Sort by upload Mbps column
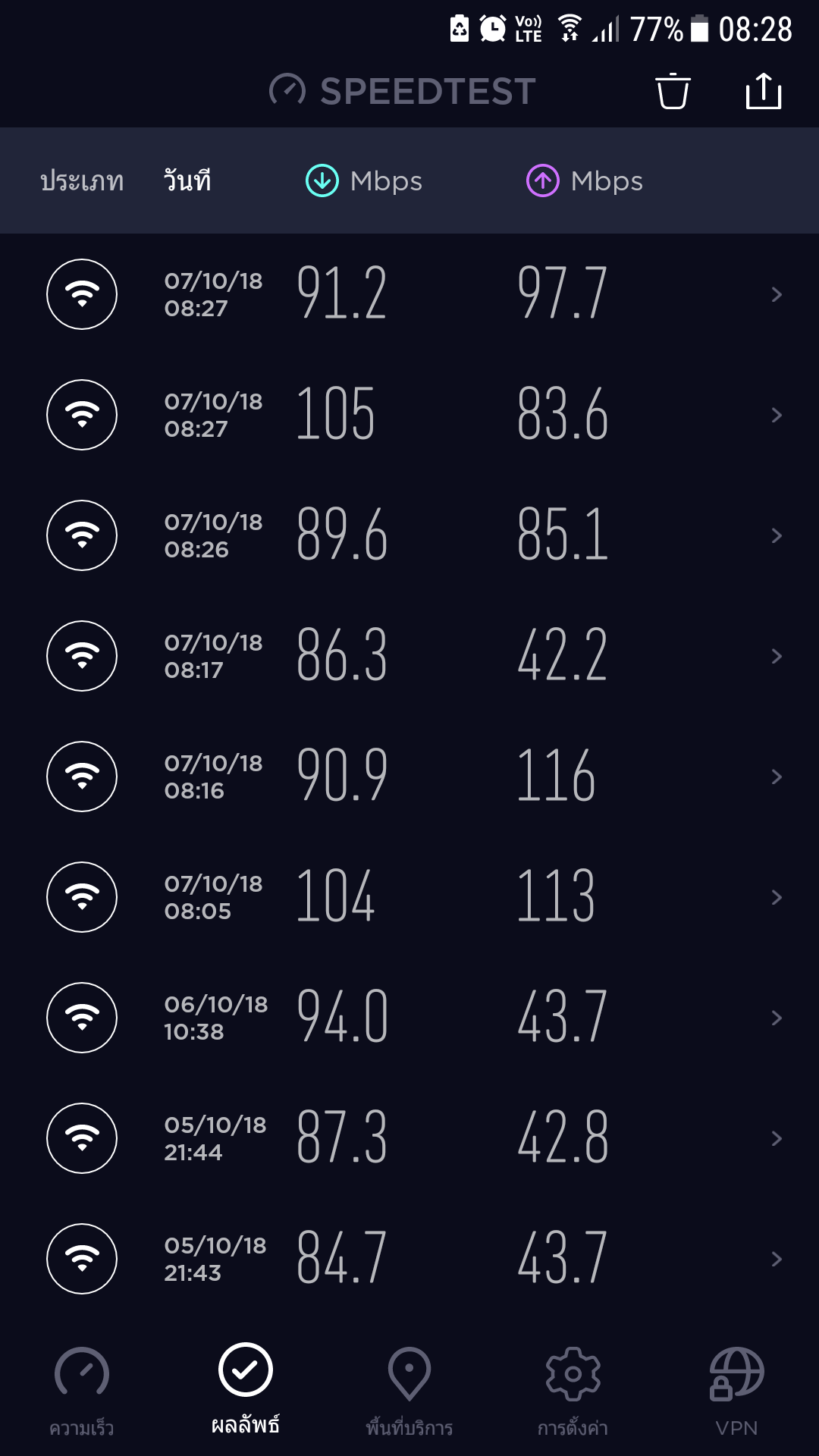This screenshot has height=1456, width=819. 585,181
